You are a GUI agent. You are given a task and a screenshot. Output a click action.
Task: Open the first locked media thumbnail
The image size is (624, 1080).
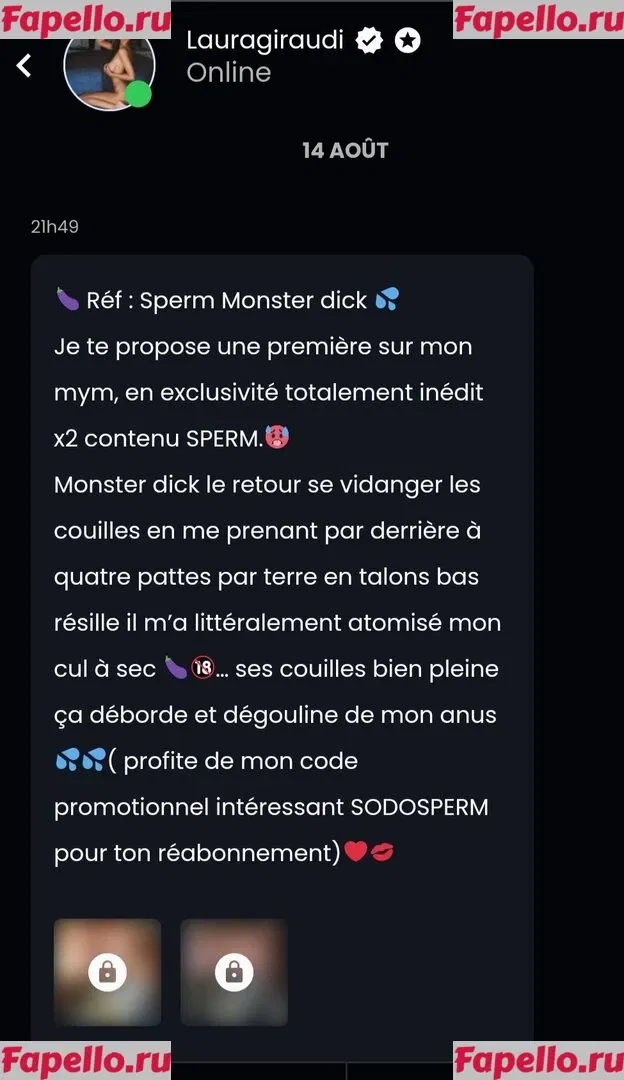coord(107,971)
